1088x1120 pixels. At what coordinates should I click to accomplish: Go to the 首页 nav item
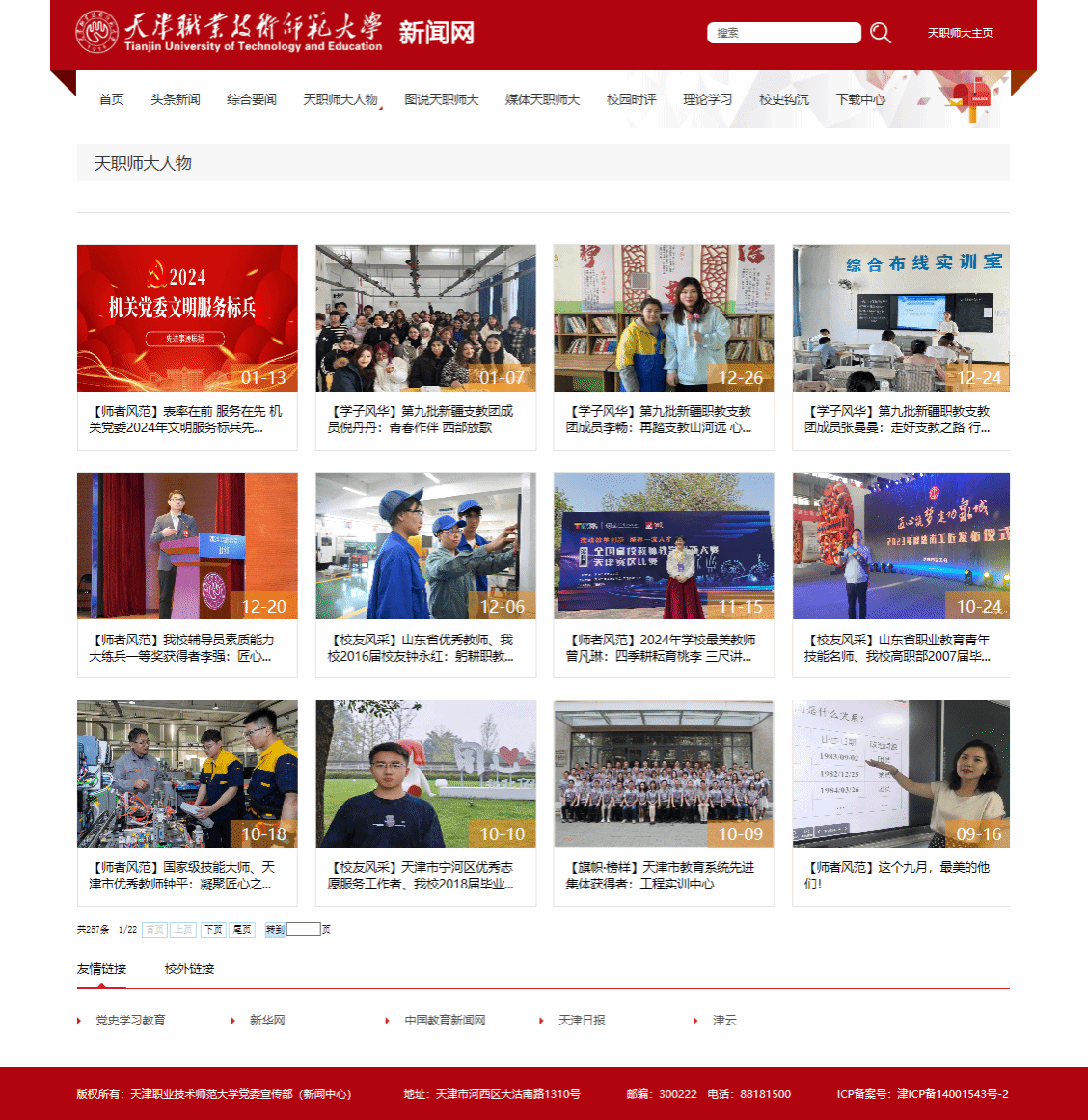point(112,99)
